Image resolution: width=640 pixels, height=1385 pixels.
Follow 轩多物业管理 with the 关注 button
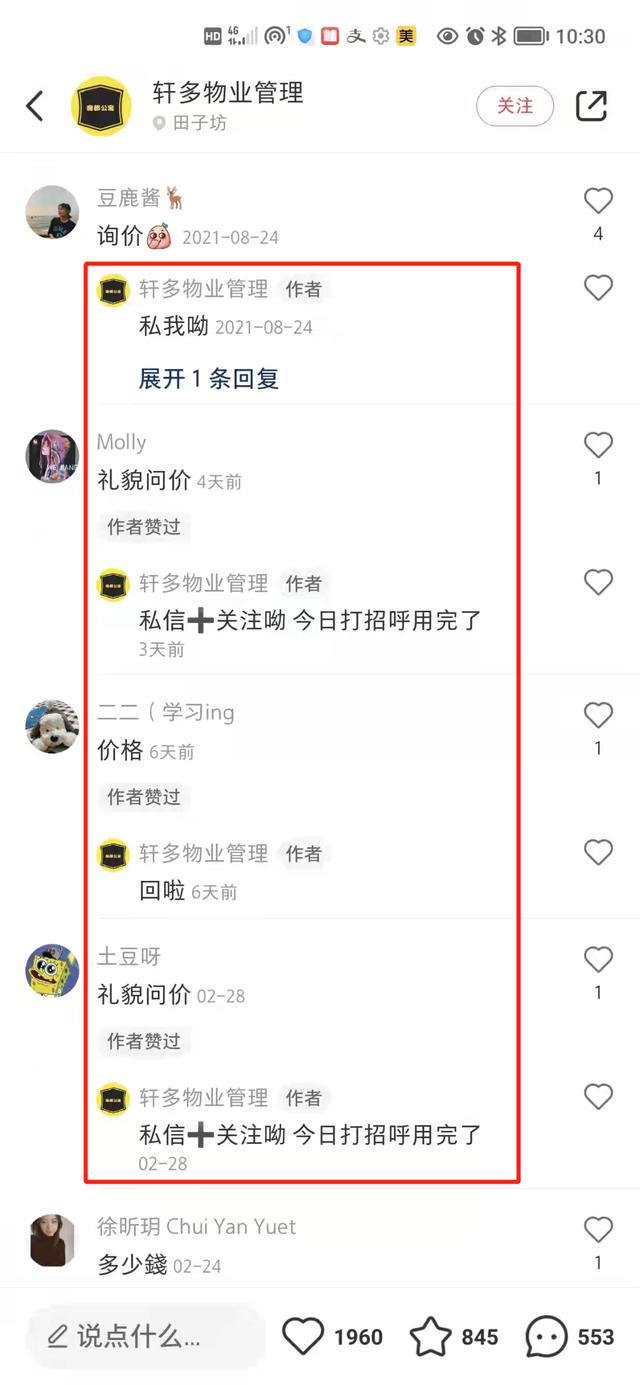point(515,106)
